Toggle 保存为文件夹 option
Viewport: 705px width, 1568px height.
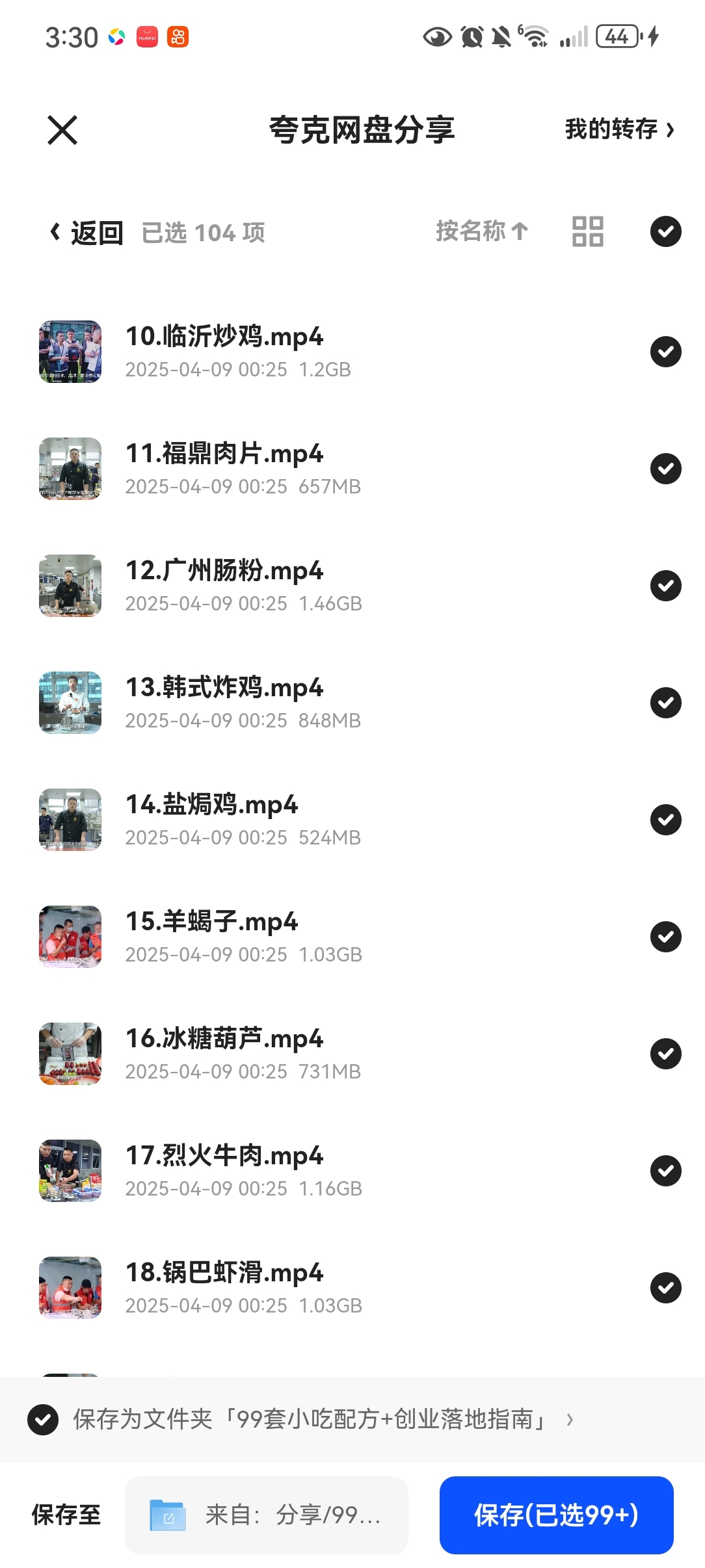coord(43,1420)
